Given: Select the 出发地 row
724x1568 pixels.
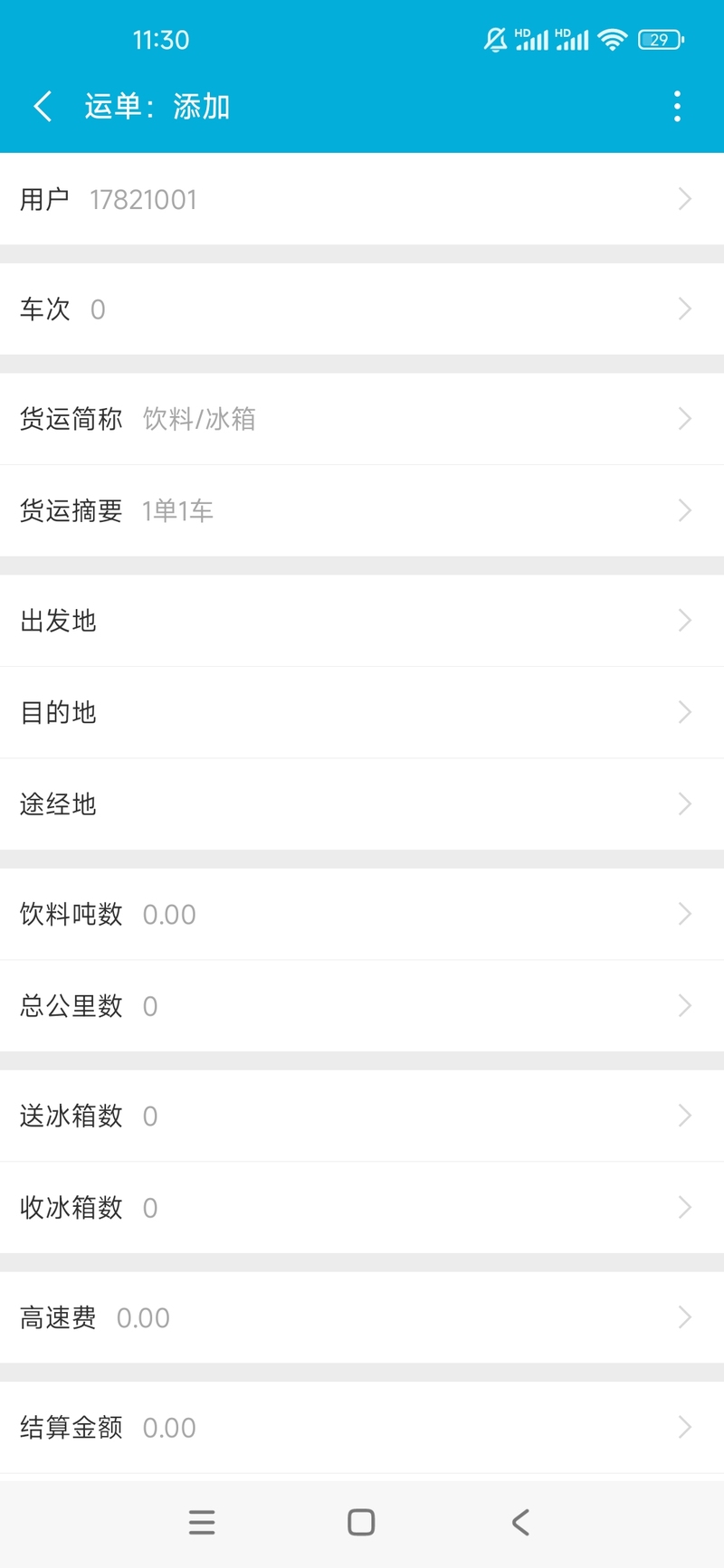Looking at the screenshot, I should click(362, 621).
